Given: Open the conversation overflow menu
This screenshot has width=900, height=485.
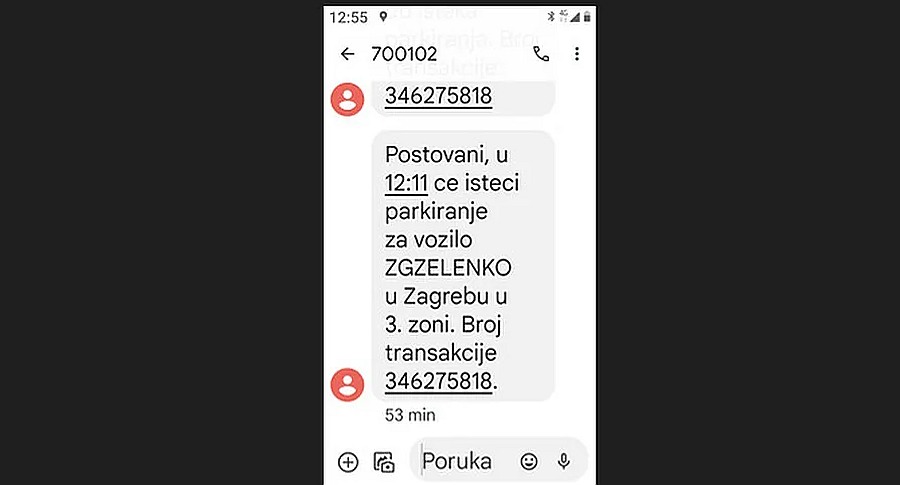Looking at the screenshot, I should tap(577, 54).
